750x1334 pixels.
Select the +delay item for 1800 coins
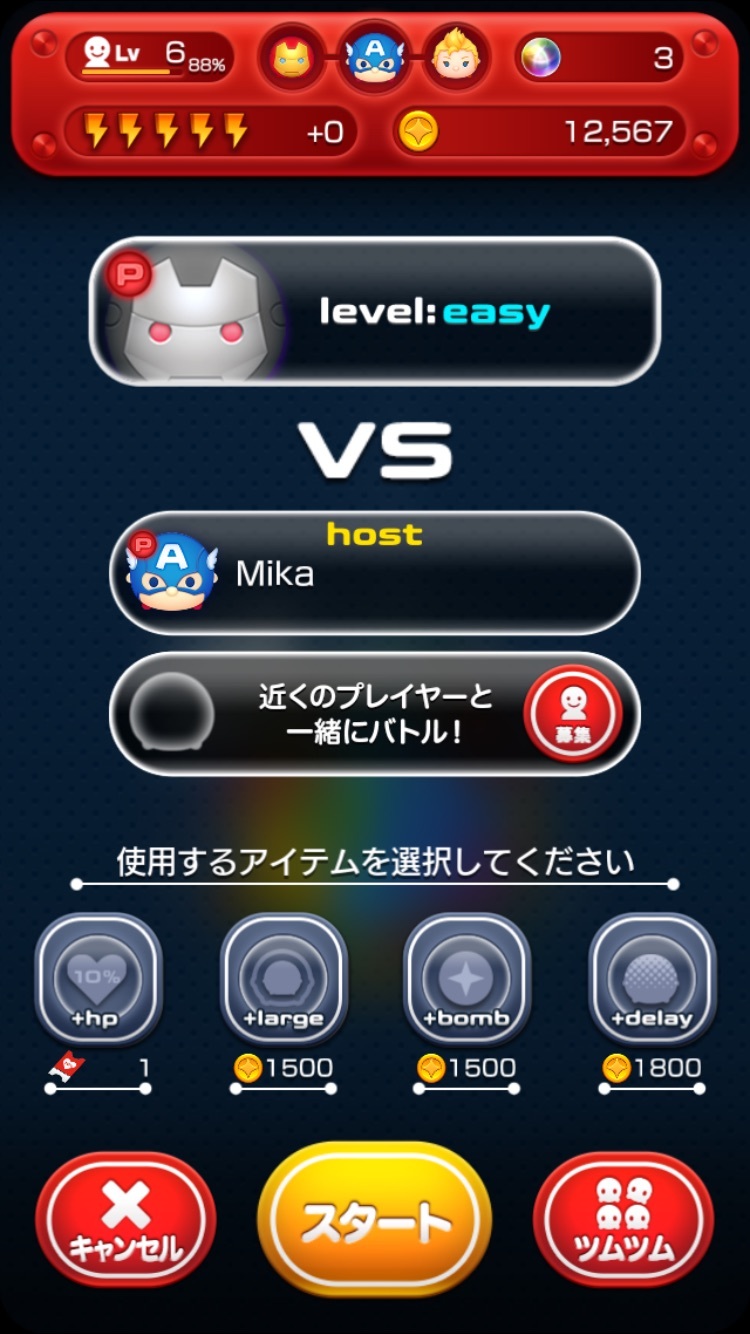click(x=652, y=979)
